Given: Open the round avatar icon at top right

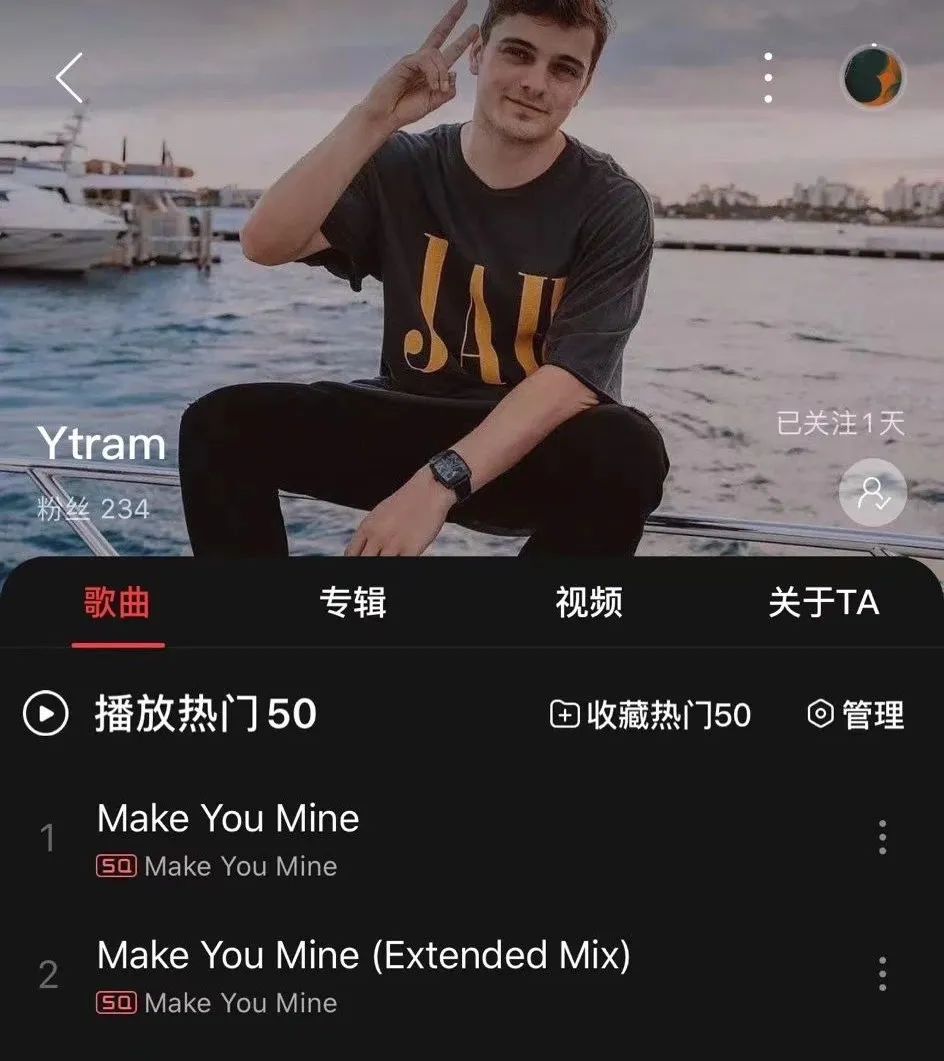Looking at the screenshot, I should [x=873, y=78].
